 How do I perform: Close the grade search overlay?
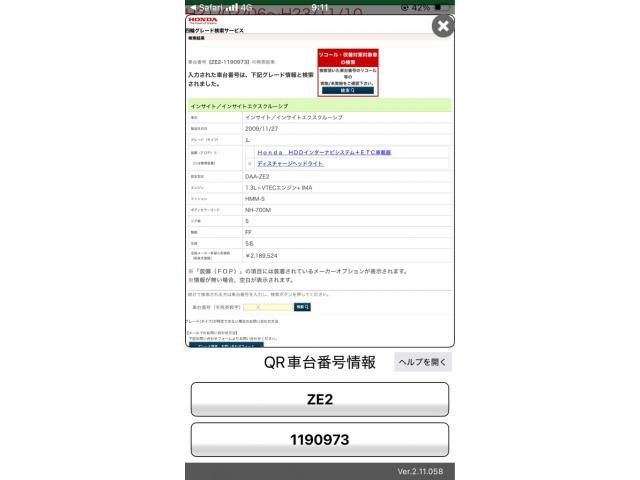442,26
